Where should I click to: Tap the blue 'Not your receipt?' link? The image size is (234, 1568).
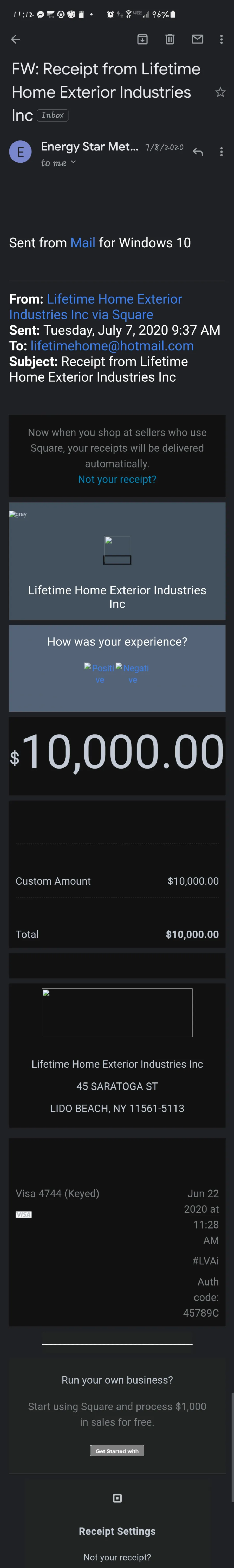[117, 479]
